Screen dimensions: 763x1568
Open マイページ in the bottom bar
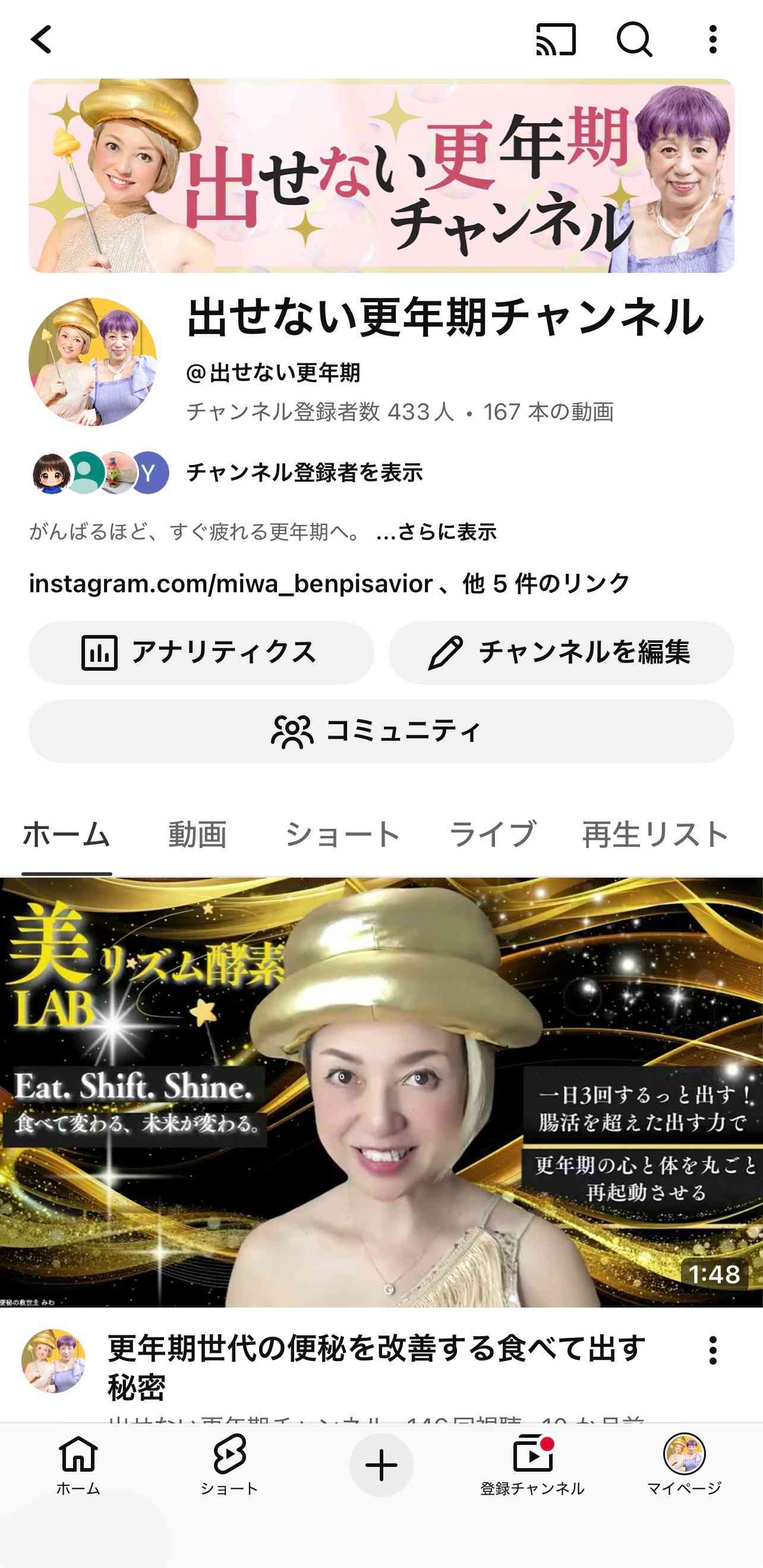tap(684, 1465)
